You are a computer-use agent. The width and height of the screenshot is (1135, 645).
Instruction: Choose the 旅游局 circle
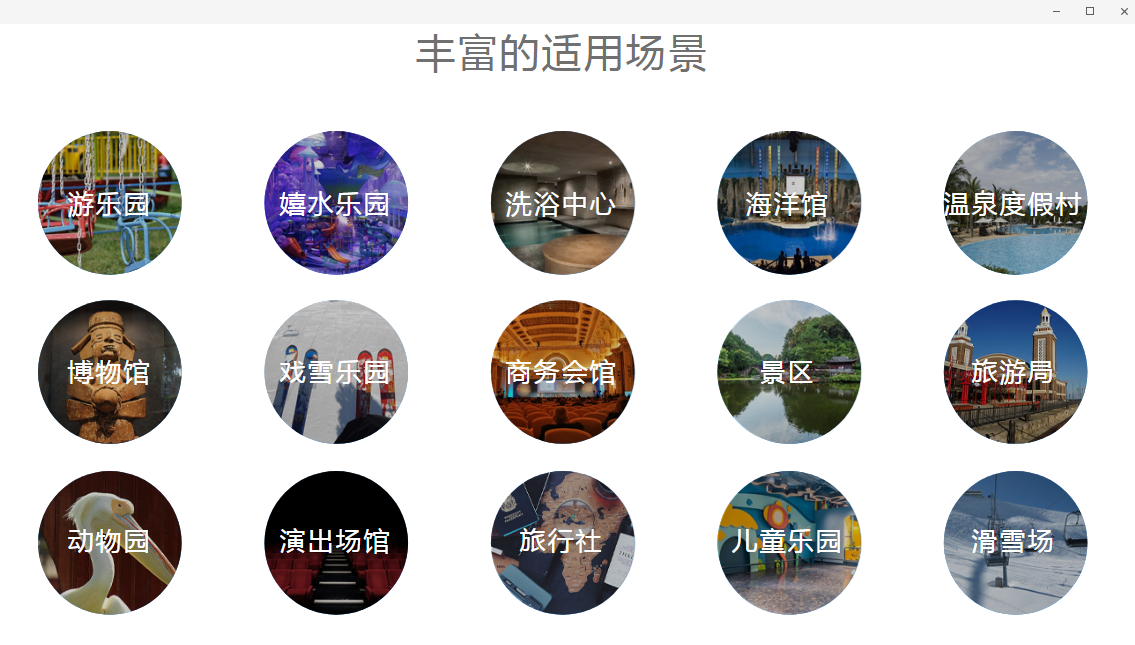pyautogui.click(x=1014, y=372)
